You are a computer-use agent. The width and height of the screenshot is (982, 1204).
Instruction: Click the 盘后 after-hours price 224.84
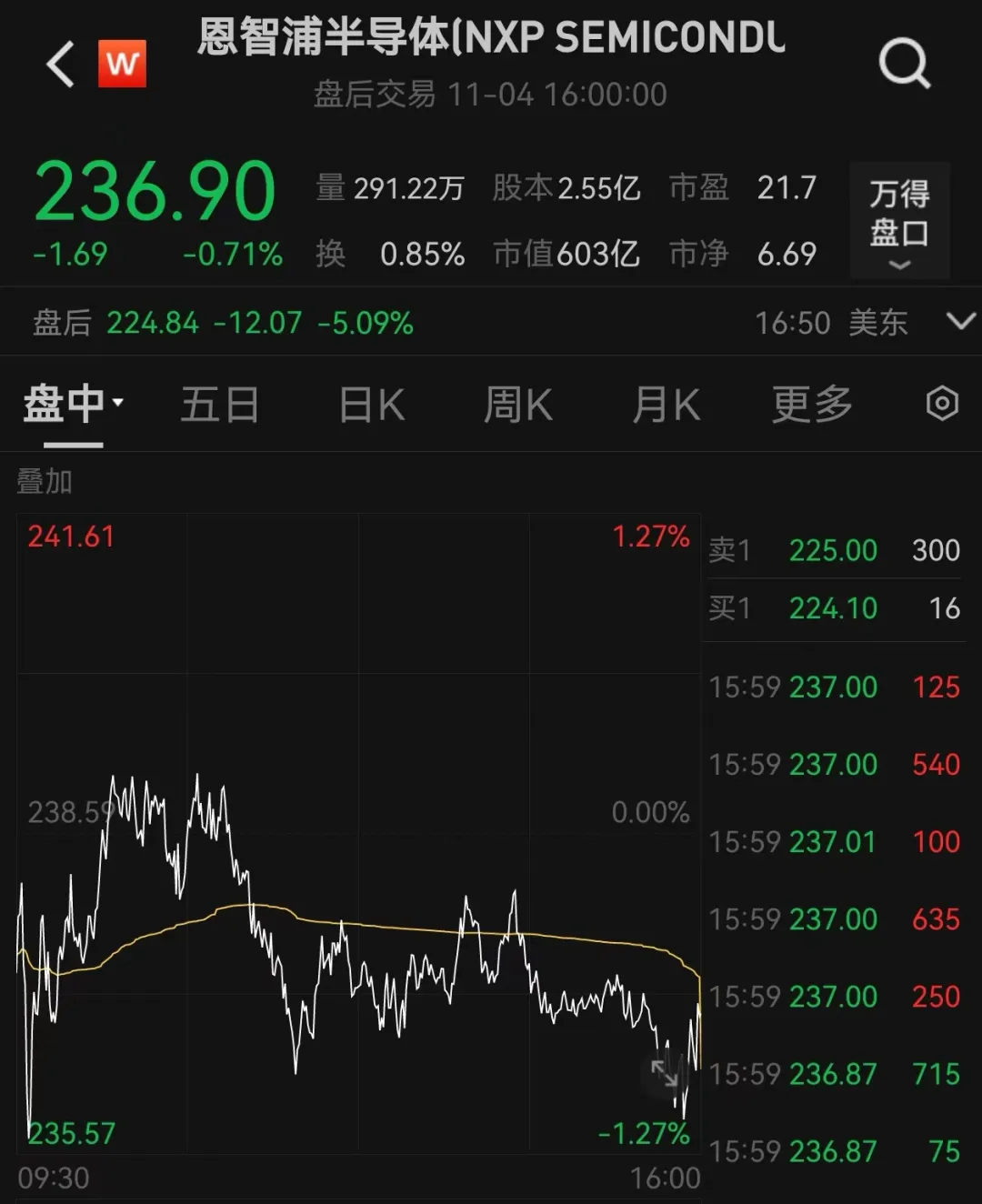coord(153,323)
